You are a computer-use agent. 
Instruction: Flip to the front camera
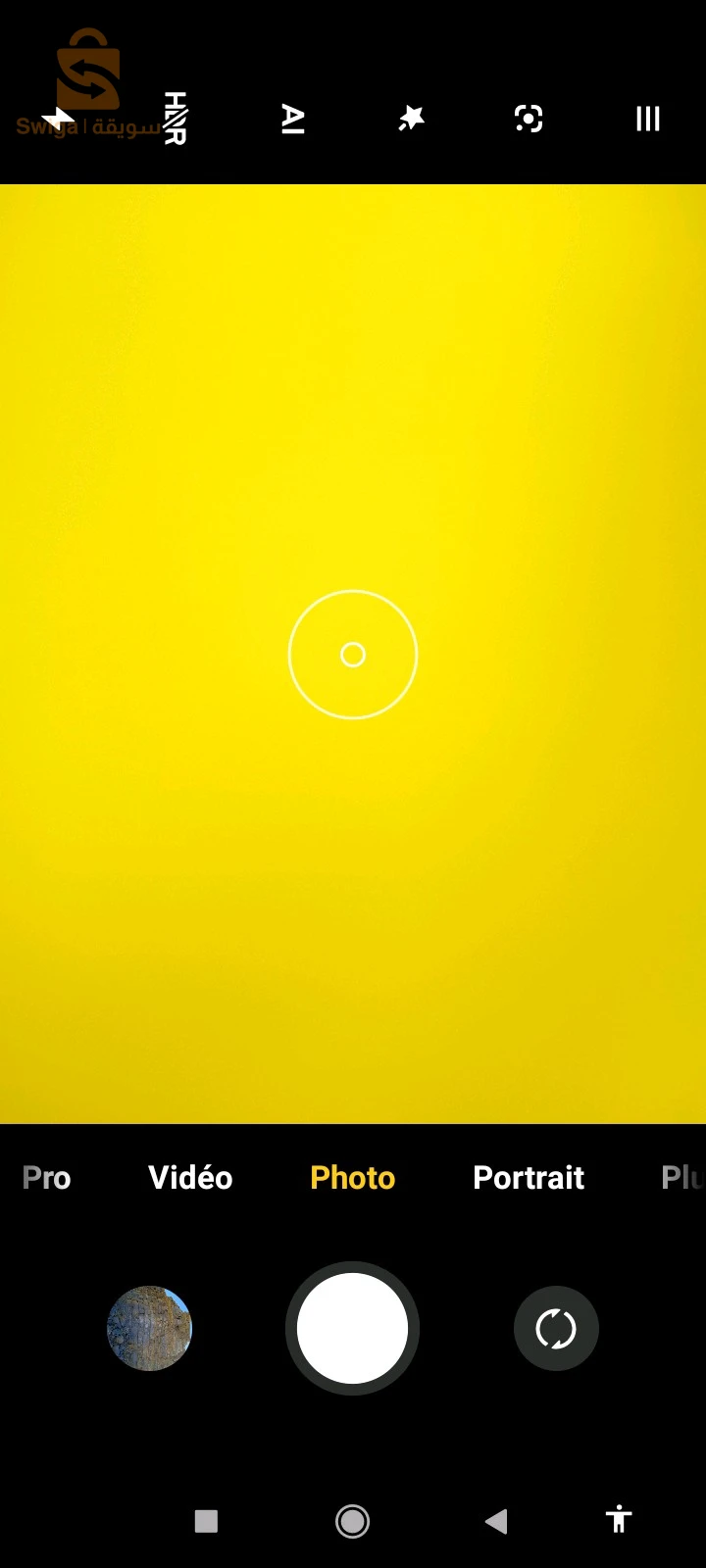click(556, 1329)
